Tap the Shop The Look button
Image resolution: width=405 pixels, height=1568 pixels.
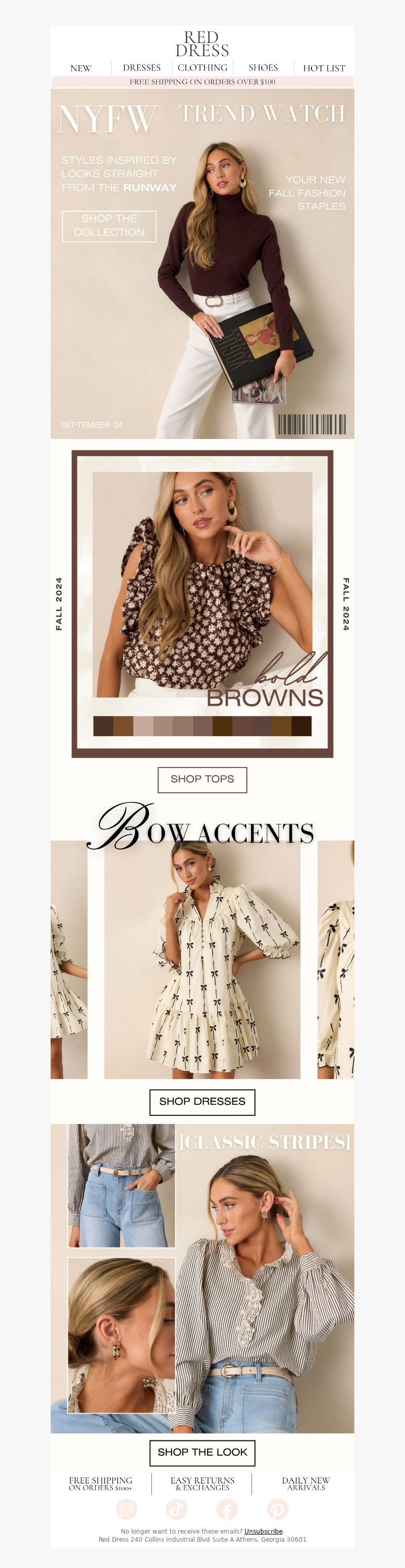pyautogui.click(x=202, y=1452)
